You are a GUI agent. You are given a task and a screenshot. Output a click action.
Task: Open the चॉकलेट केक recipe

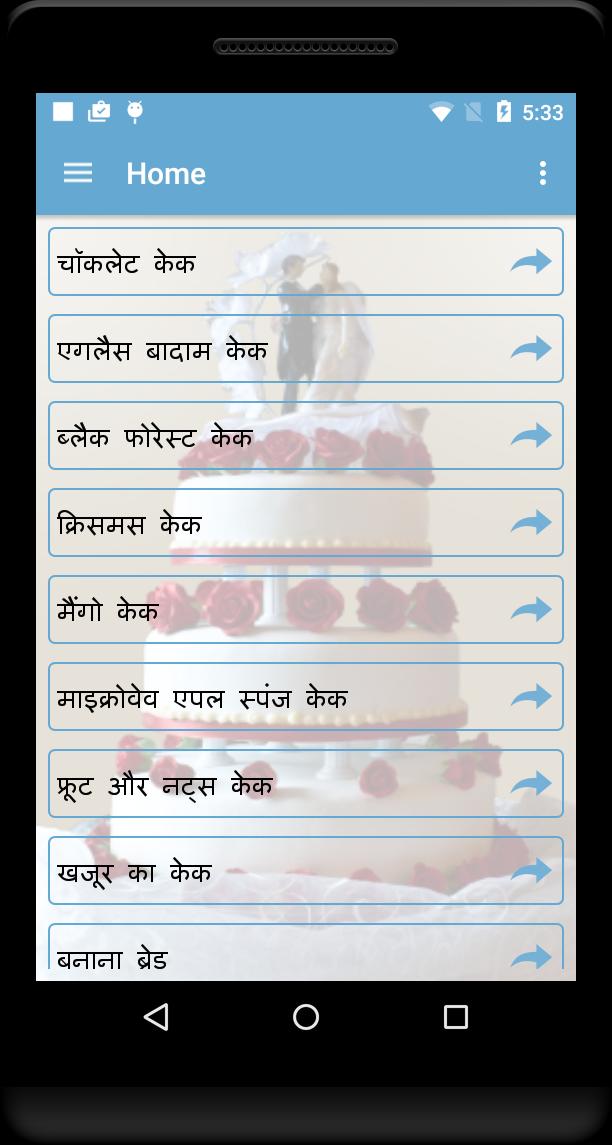pyautogui.click(x=305, y=262)
